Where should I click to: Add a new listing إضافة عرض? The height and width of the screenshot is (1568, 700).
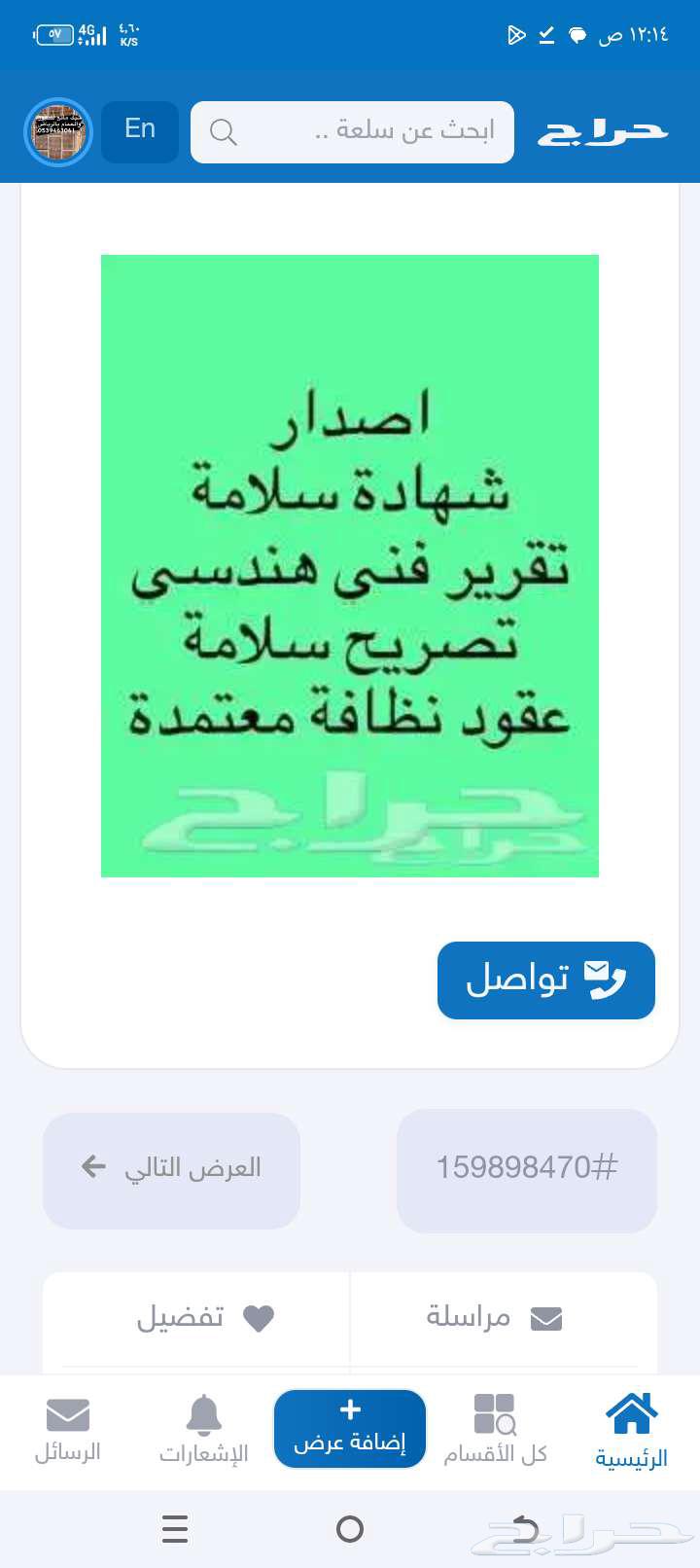(x=350, y=1428)
